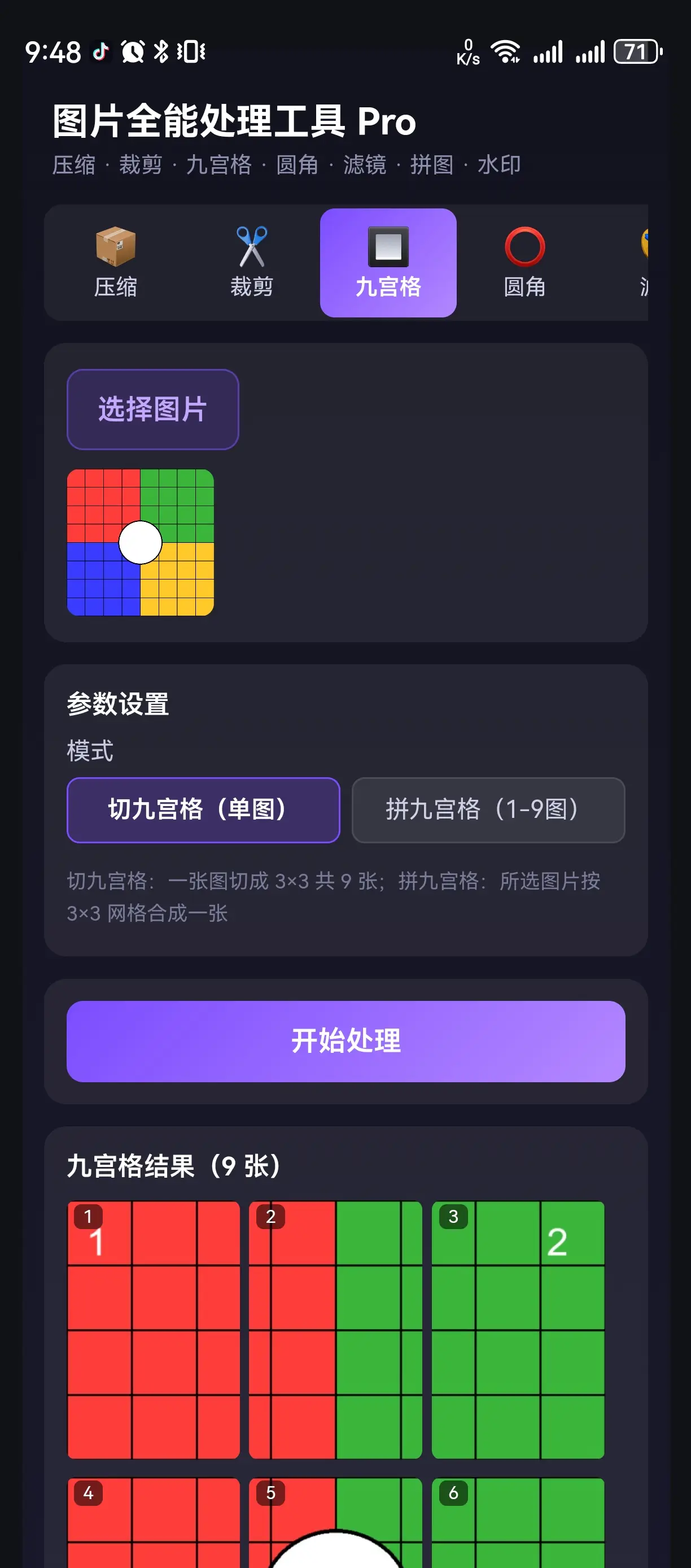This screenshot has width=691, height=1568.
Task: Start processing with the 开始处理 button
Action: [x=345, y=1042]
